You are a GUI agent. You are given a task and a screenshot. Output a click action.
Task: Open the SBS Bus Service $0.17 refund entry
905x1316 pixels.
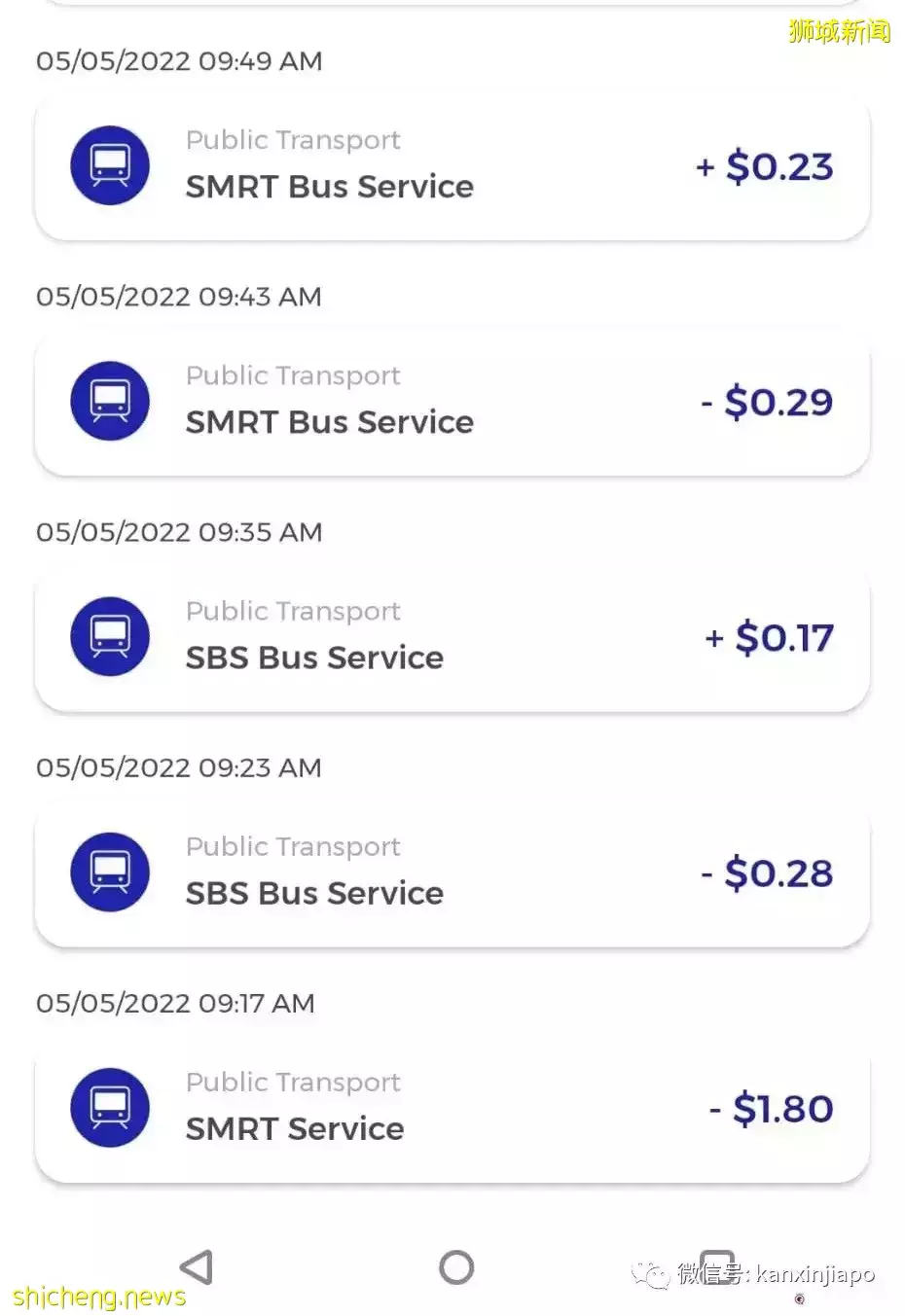click(x=452, y=637)
